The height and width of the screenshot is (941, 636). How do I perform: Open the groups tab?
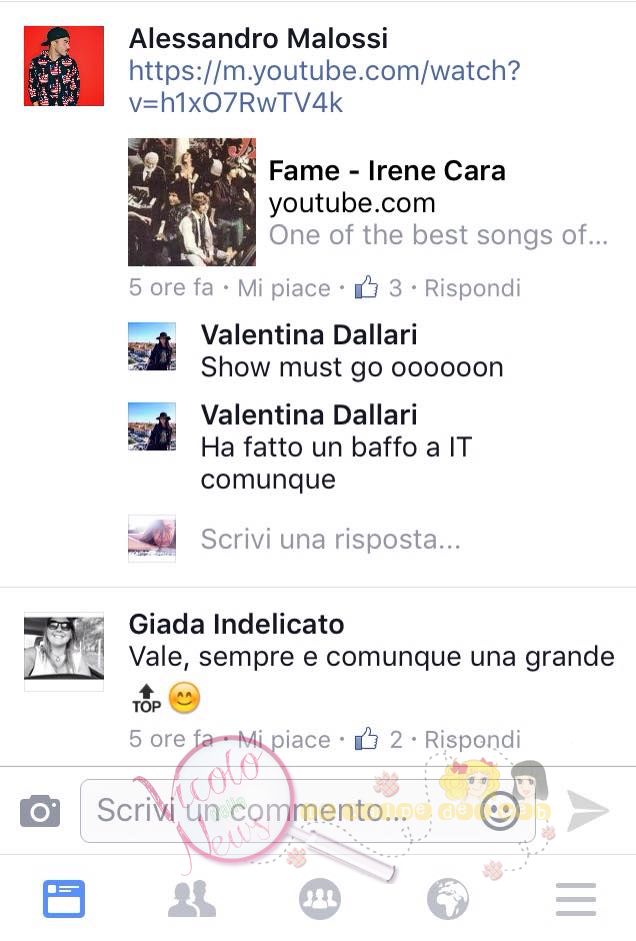[320, 899]
